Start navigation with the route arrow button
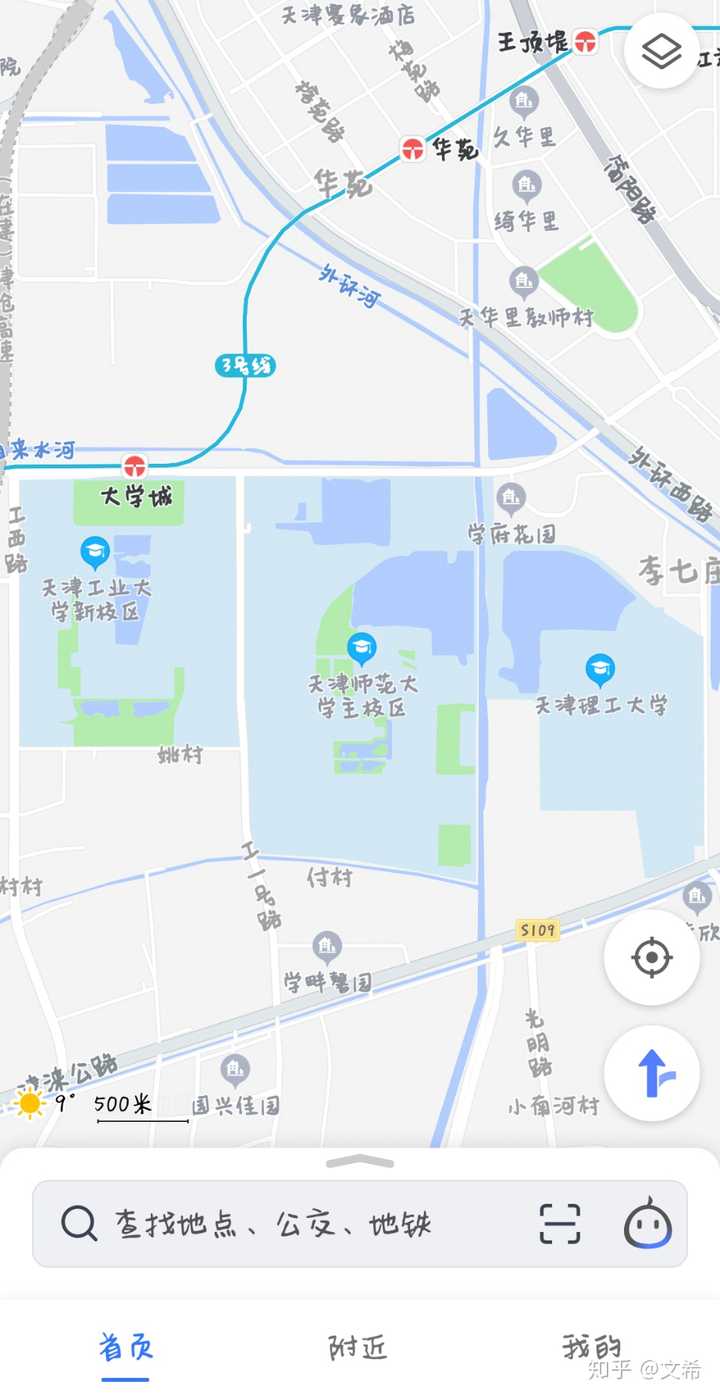 point(651,1072)
